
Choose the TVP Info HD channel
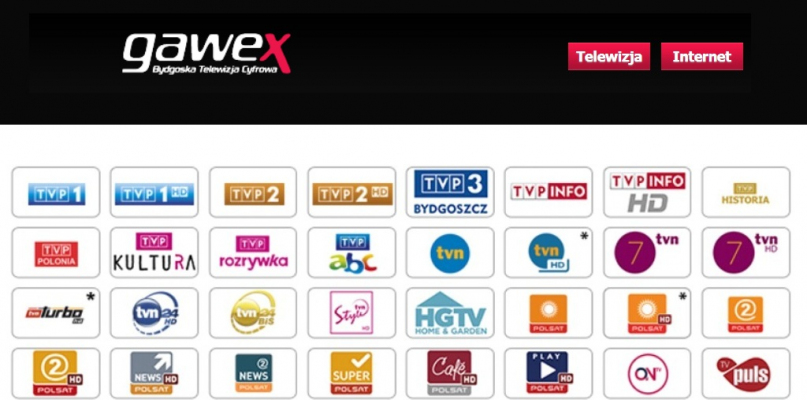click(647, 193)
